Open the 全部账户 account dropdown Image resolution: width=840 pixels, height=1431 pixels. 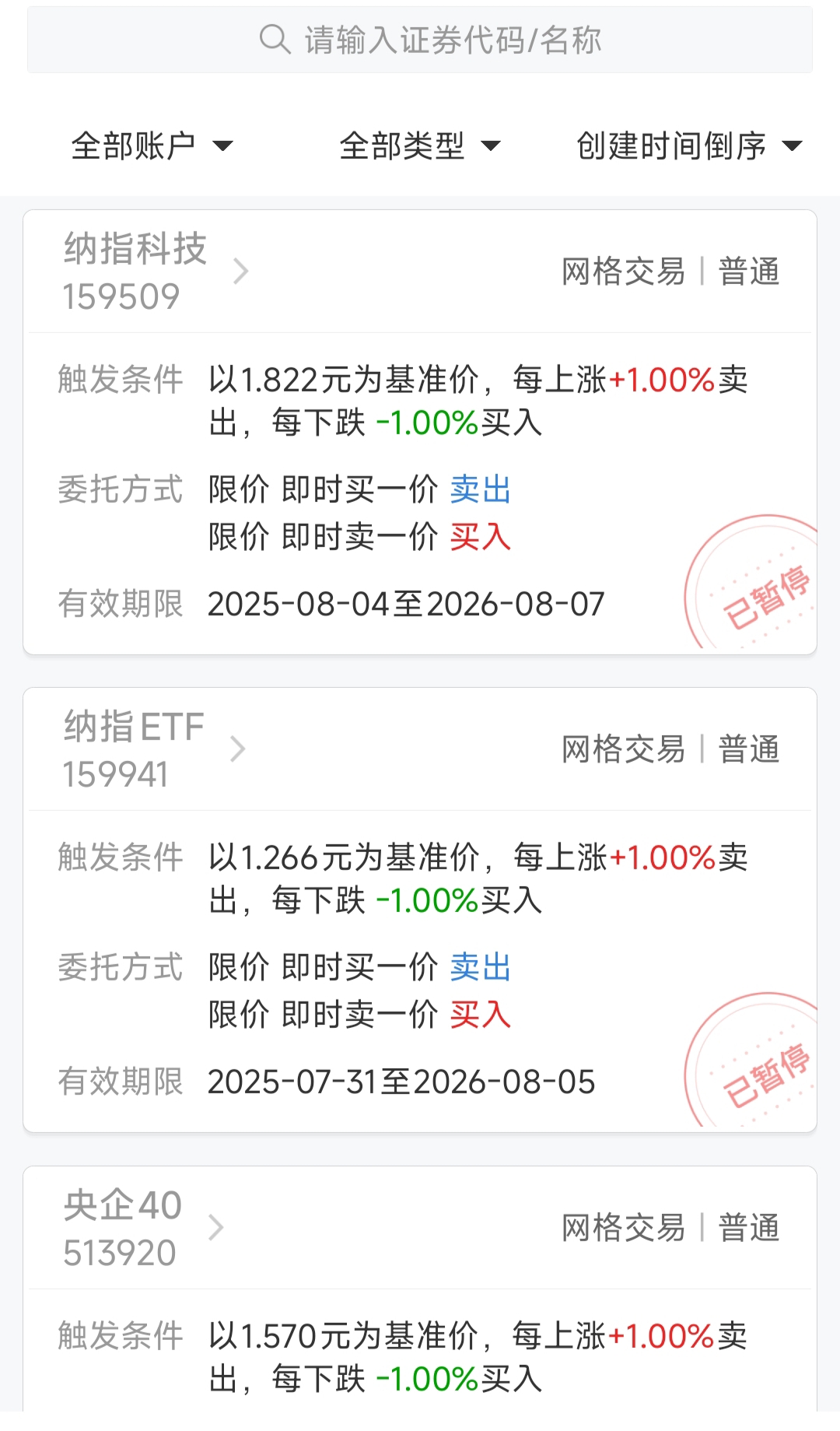pyautogui.click(x=152, y=146)
